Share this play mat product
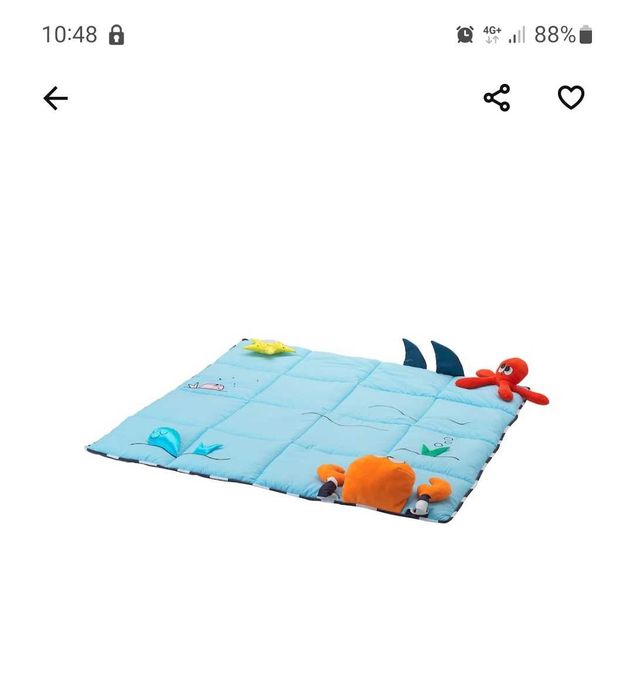The image size is (633, 700). (x=497, y=98)
